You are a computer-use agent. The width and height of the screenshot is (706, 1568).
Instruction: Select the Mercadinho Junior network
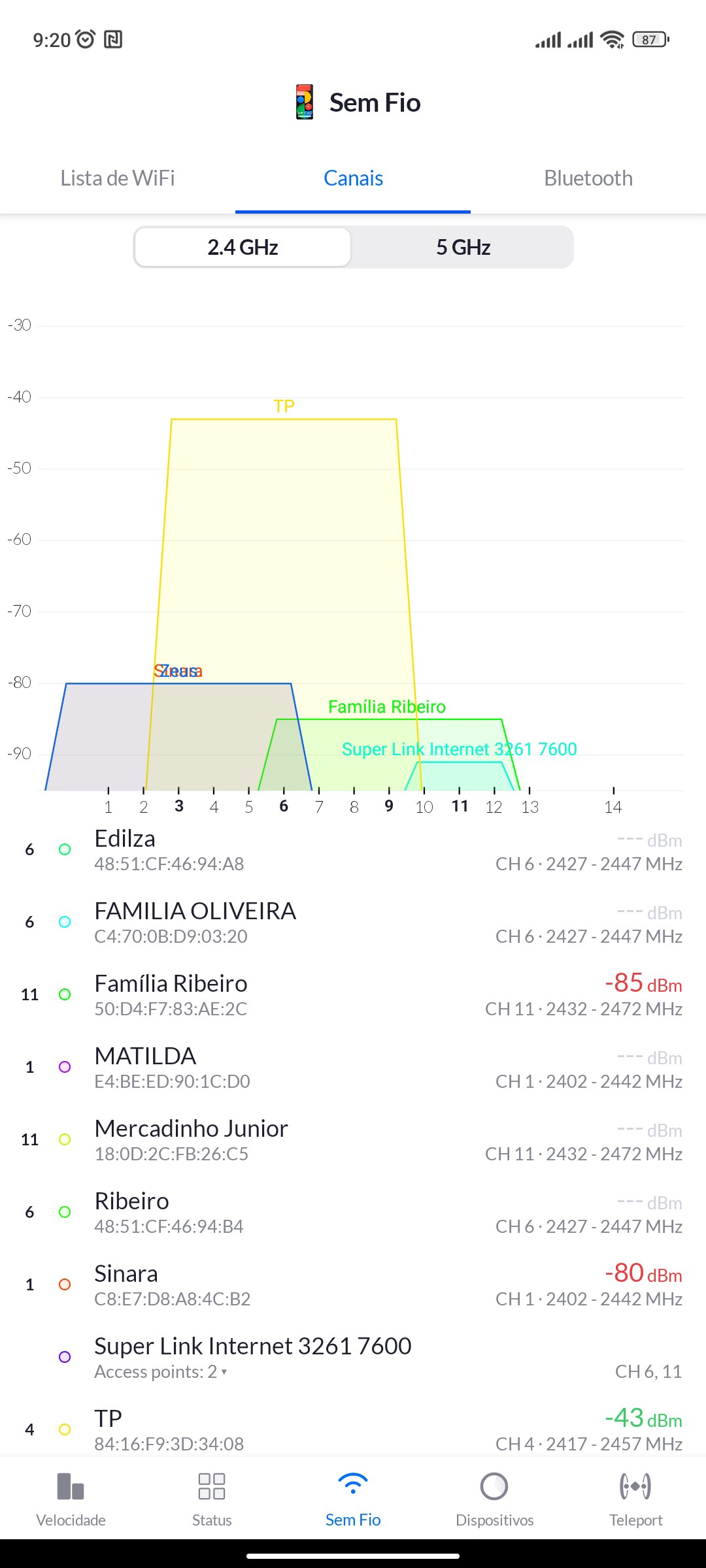pos(353,1140)
